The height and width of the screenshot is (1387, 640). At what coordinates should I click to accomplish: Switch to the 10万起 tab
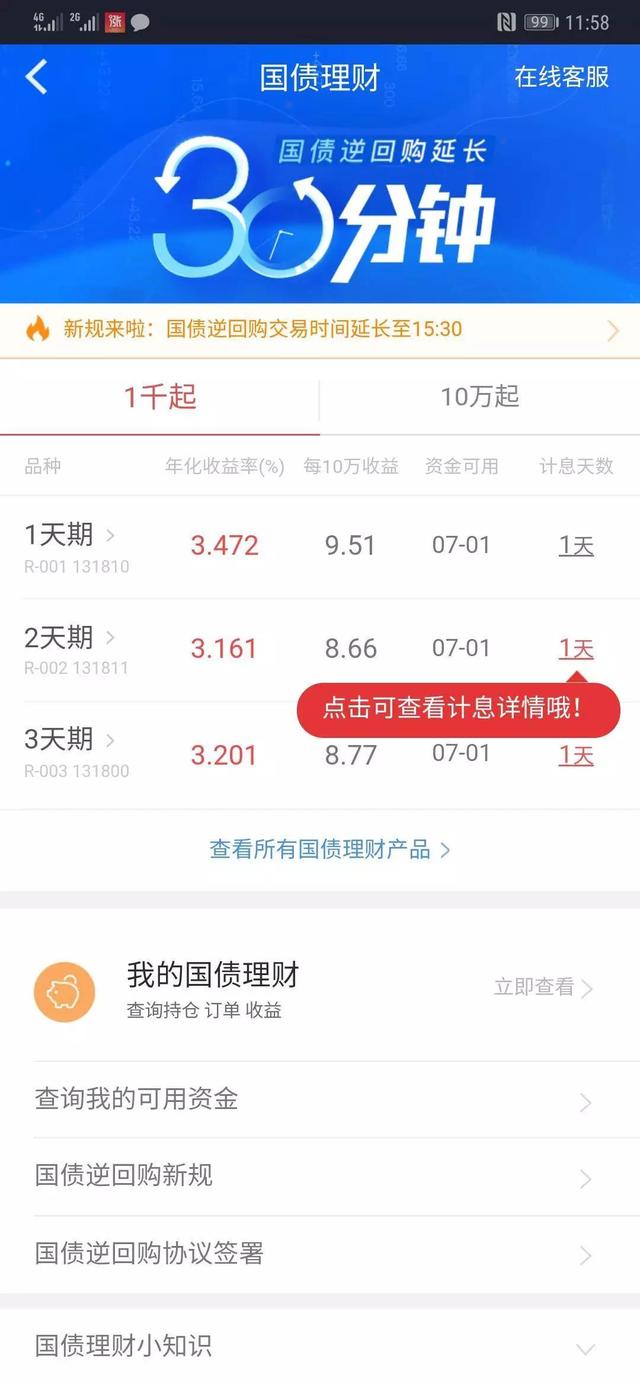(x=480, y=397)
